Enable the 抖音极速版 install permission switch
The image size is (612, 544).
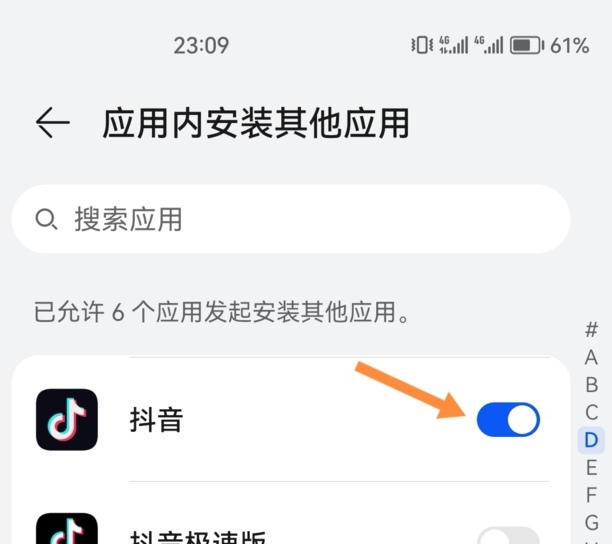tap(508, 537)
